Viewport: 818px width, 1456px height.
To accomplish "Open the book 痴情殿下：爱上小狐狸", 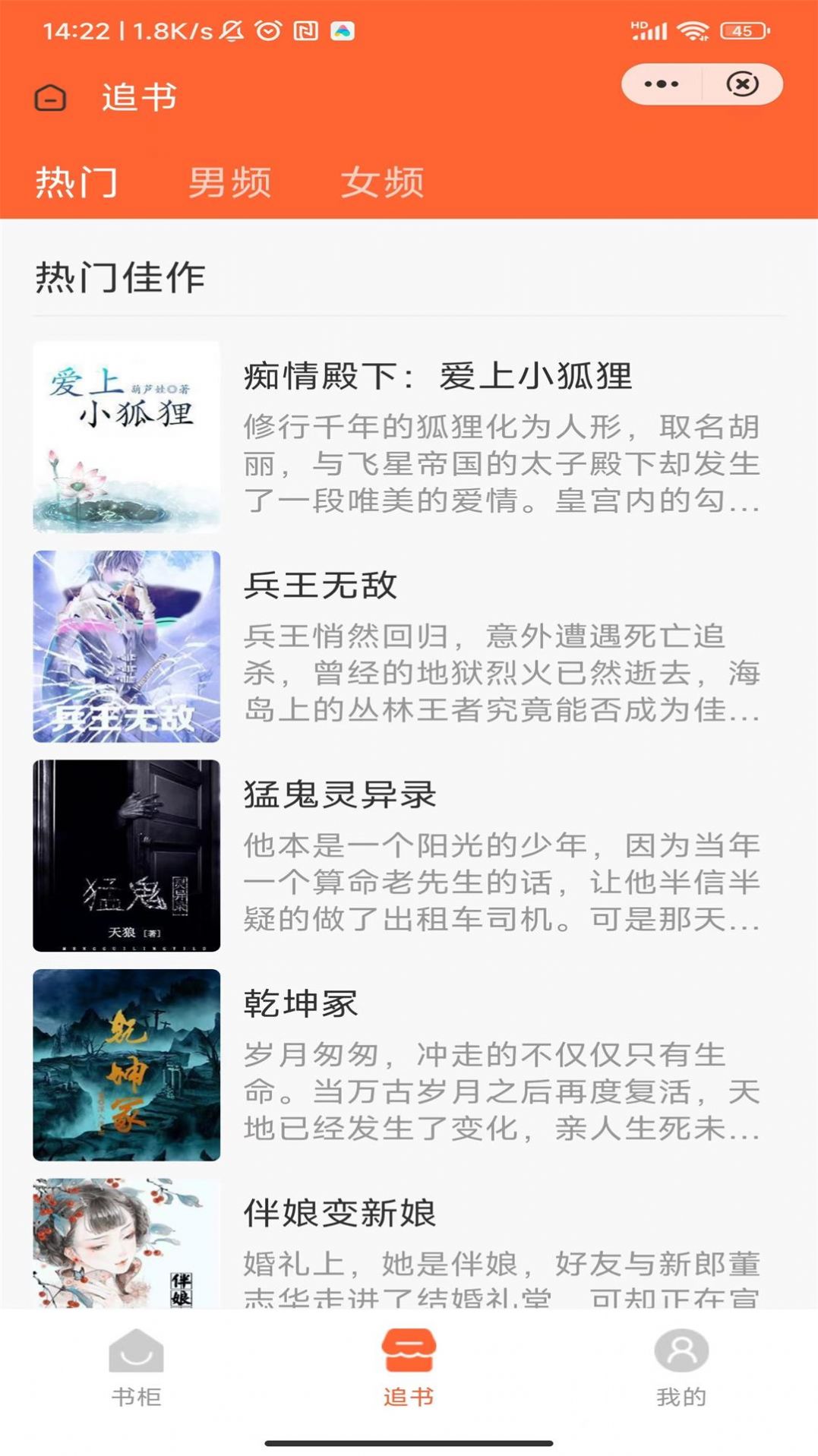I will click(x=437, y=376).
